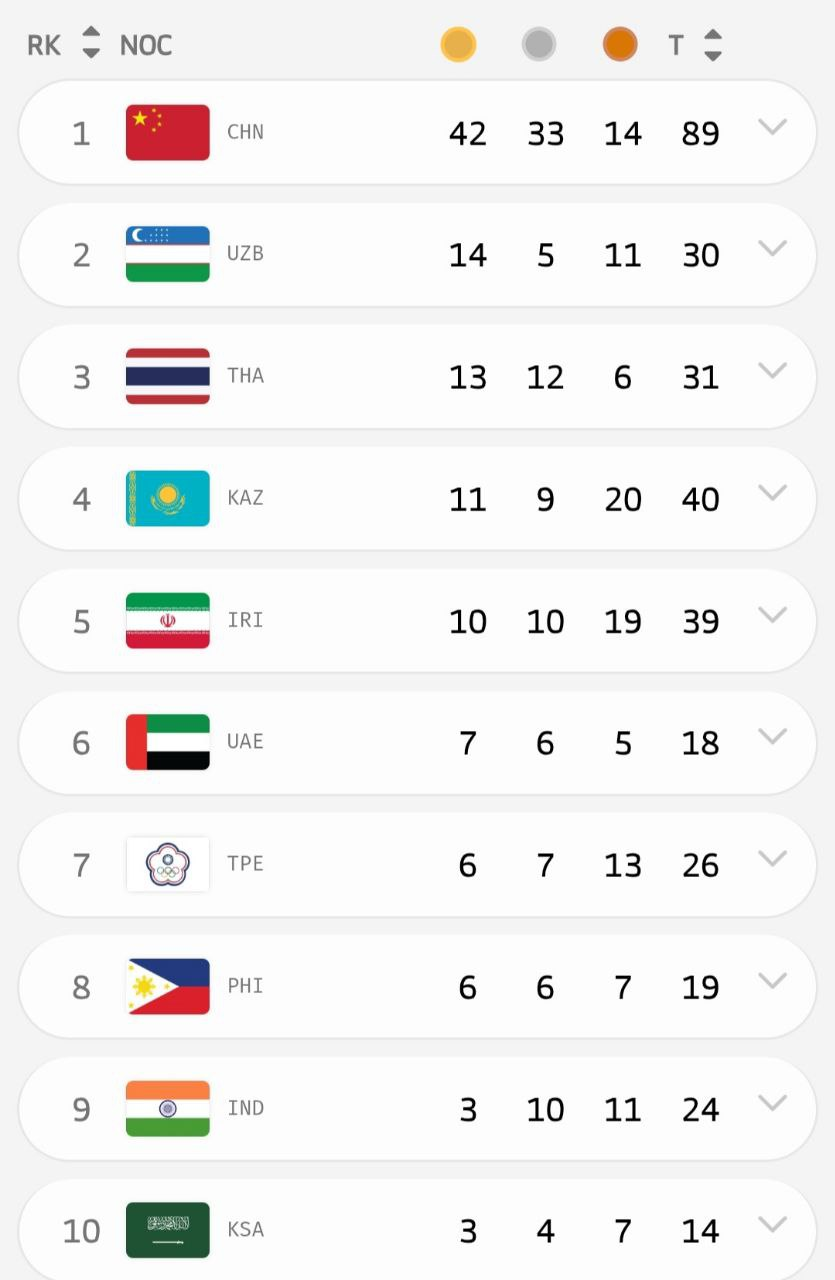Viewport: 835px width, 1280px height.
Task: Expand the UAE row chevron
Action: 772,737
